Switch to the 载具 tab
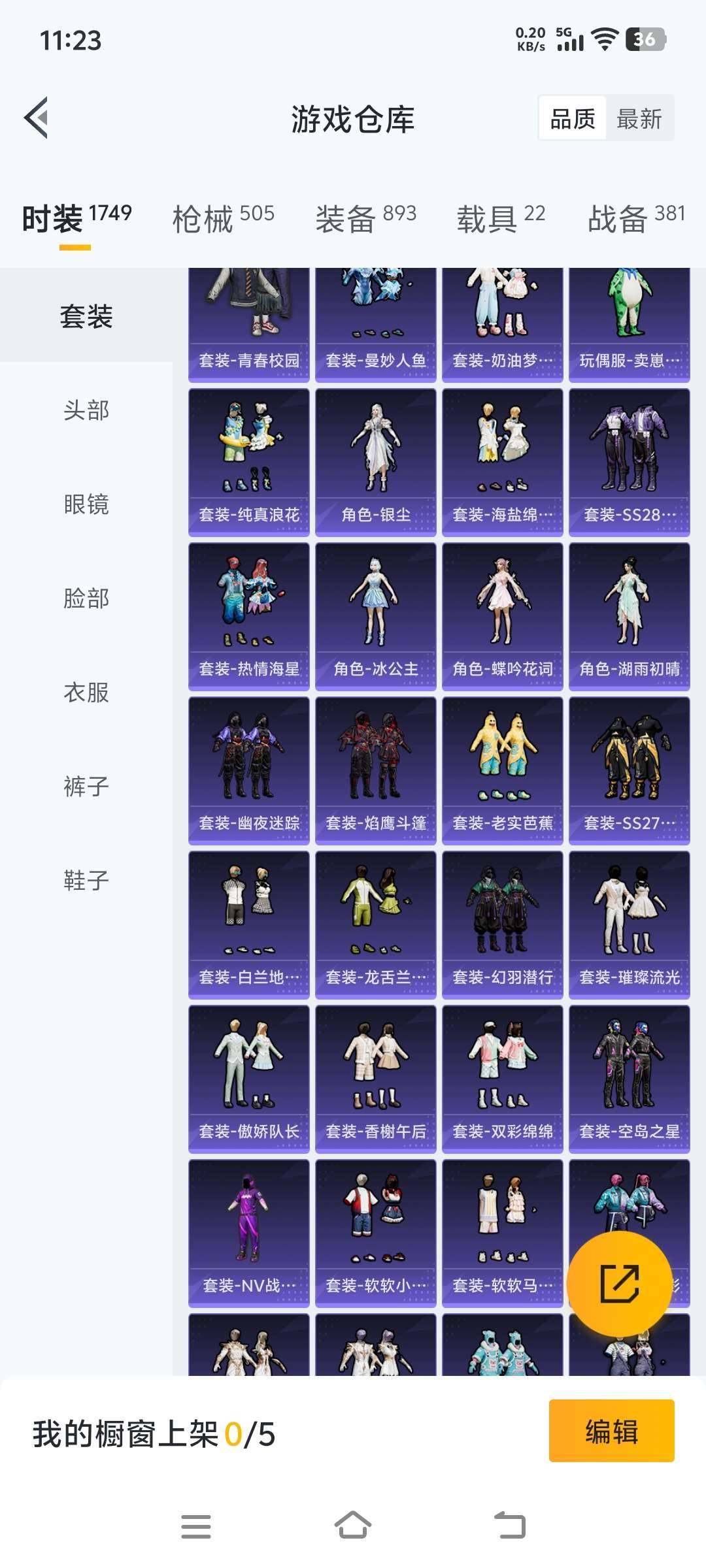The width and height of the screenshot is (706, 1568). 501,218
